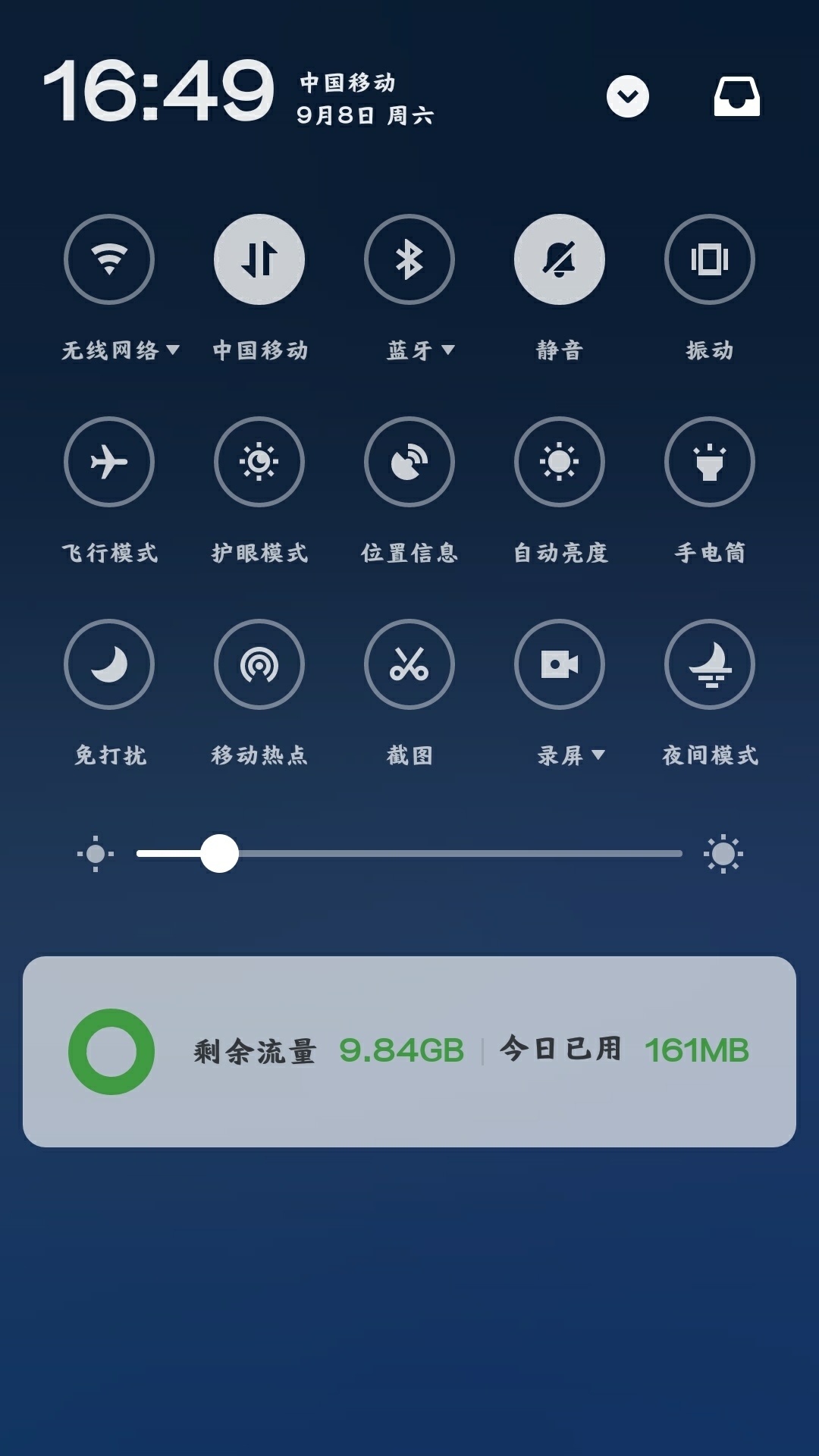Take a screenshot
Viewport: 819px width, 1456px height.
click(x=409, y=664)
